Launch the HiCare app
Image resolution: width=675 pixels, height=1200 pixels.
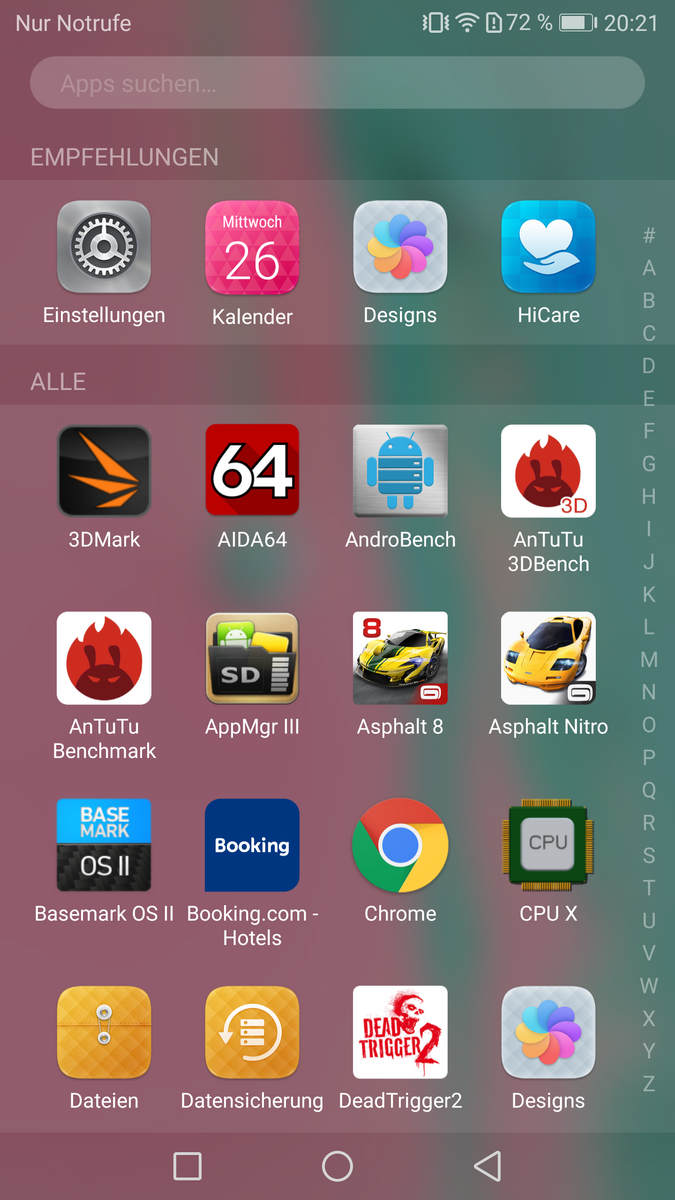548,248
